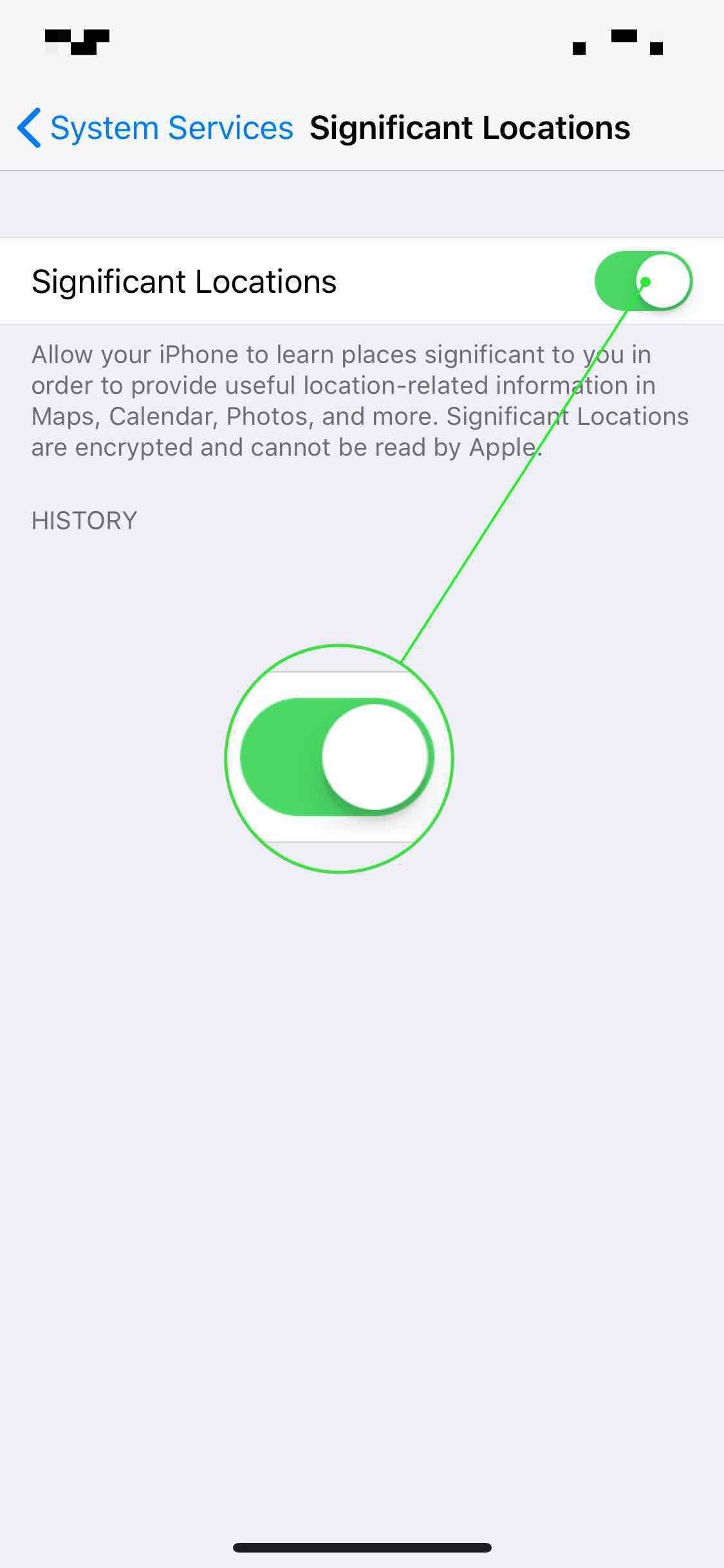The height and width of the screenshot is (1568, 724).
Task: Go back to System Services
Action: click(155, 127)
